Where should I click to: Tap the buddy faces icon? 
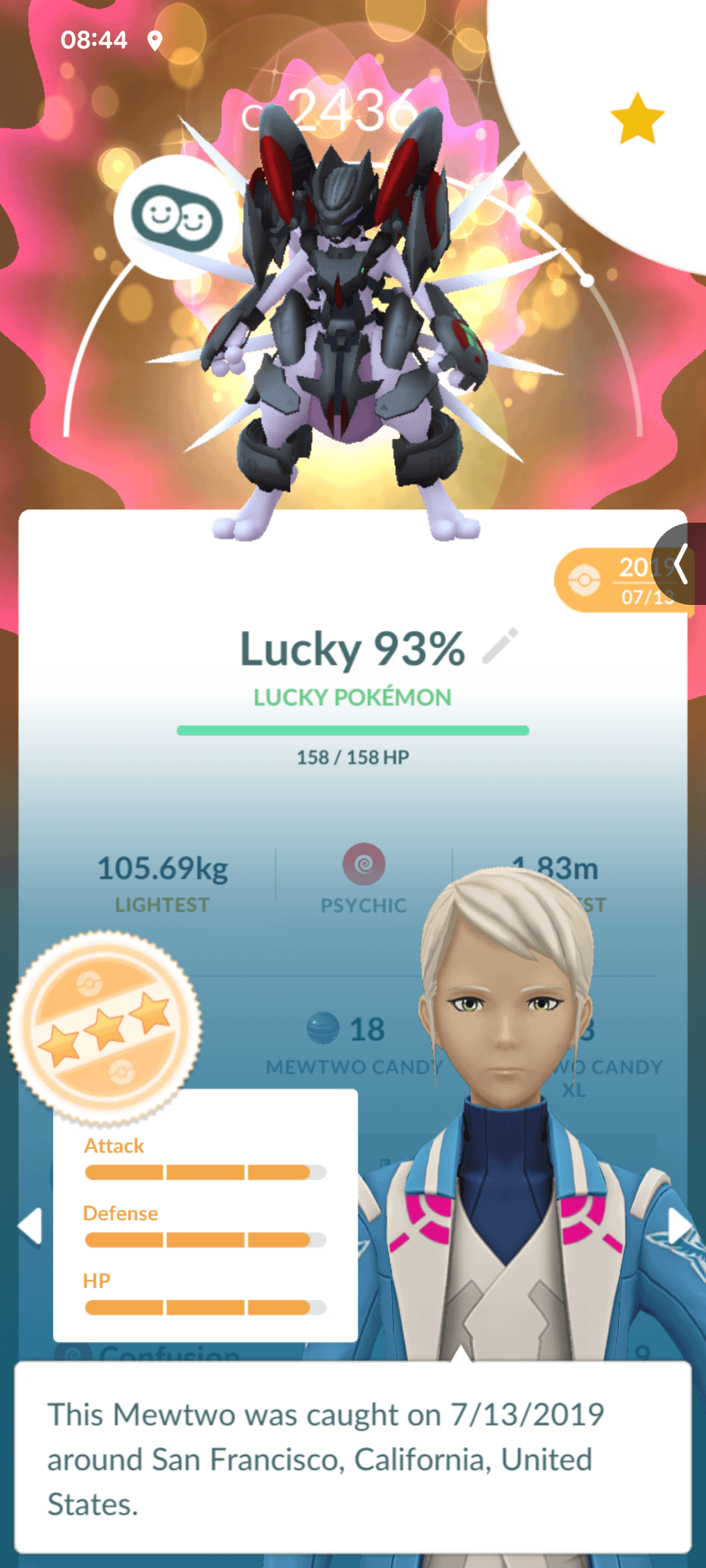pos(176,218)
